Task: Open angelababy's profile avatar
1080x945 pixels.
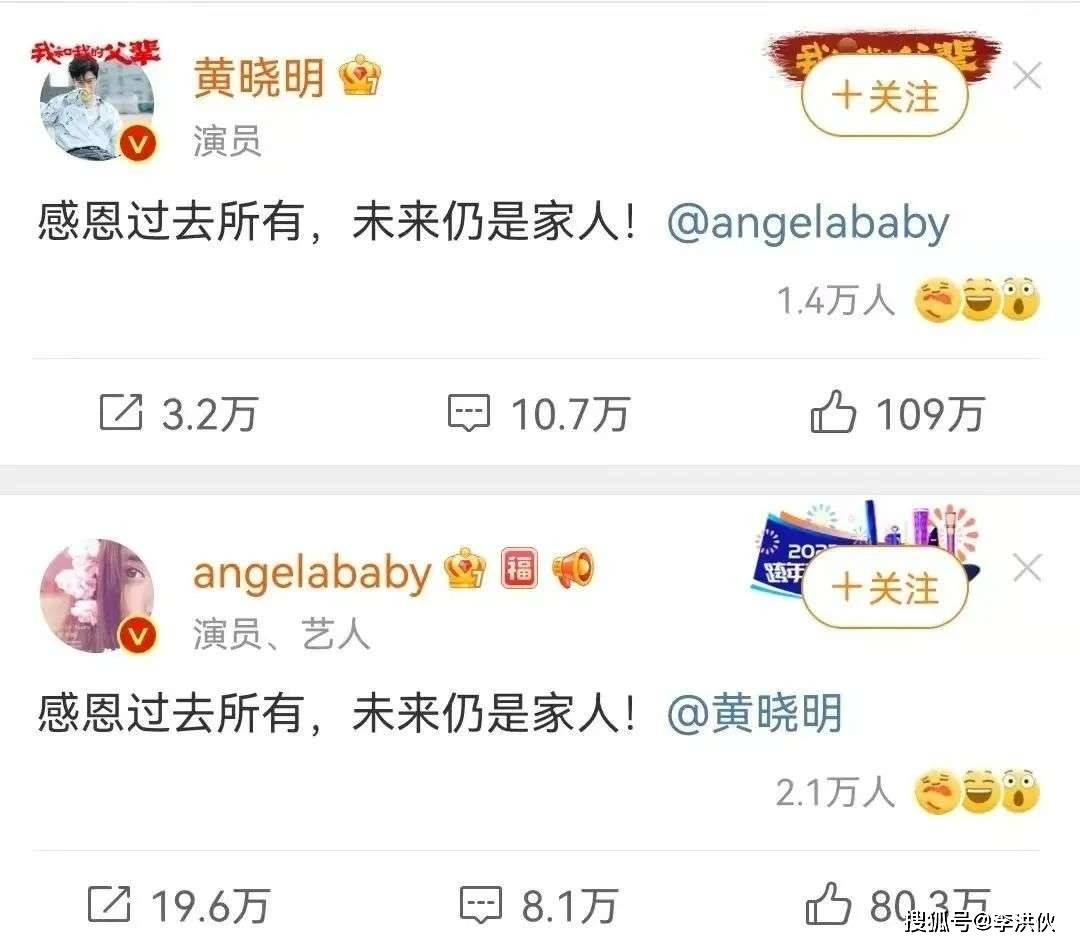Action: (x=98, y=595)
